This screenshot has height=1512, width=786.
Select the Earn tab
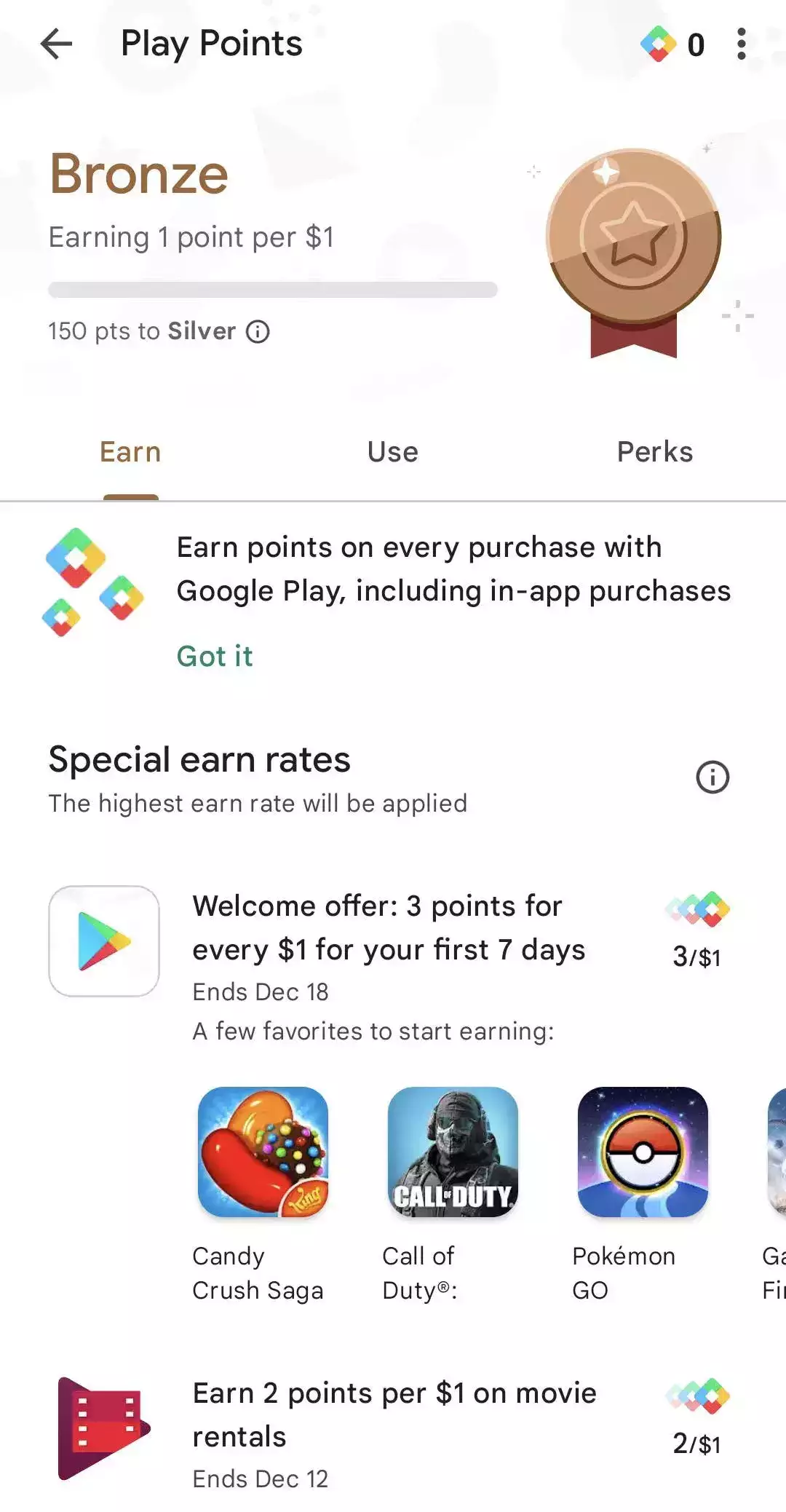coord(130,453)
